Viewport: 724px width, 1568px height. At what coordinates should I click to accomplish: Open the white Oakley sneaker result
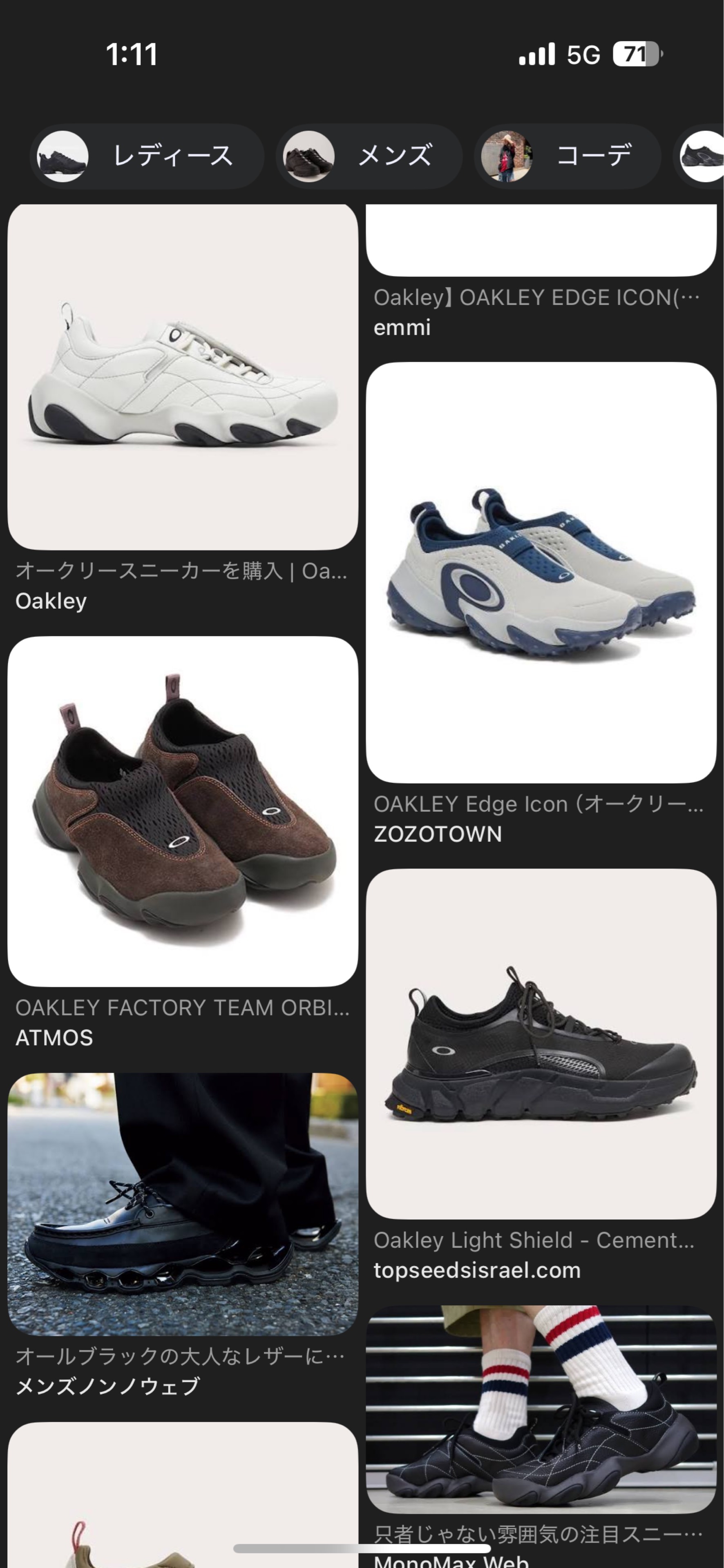click(x=183, y=377)
